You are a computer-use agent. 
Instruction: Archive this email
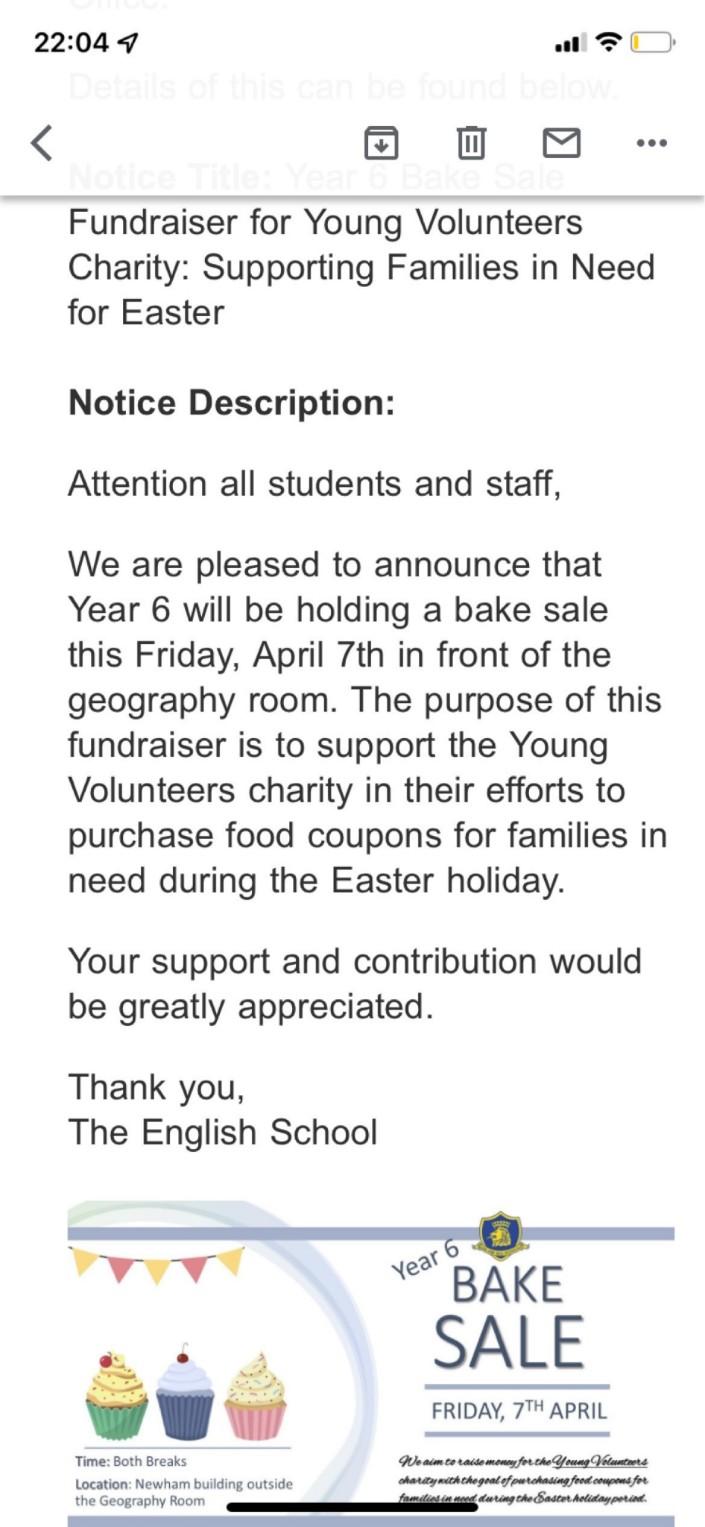pyautogui.click(x=380, y=143)
